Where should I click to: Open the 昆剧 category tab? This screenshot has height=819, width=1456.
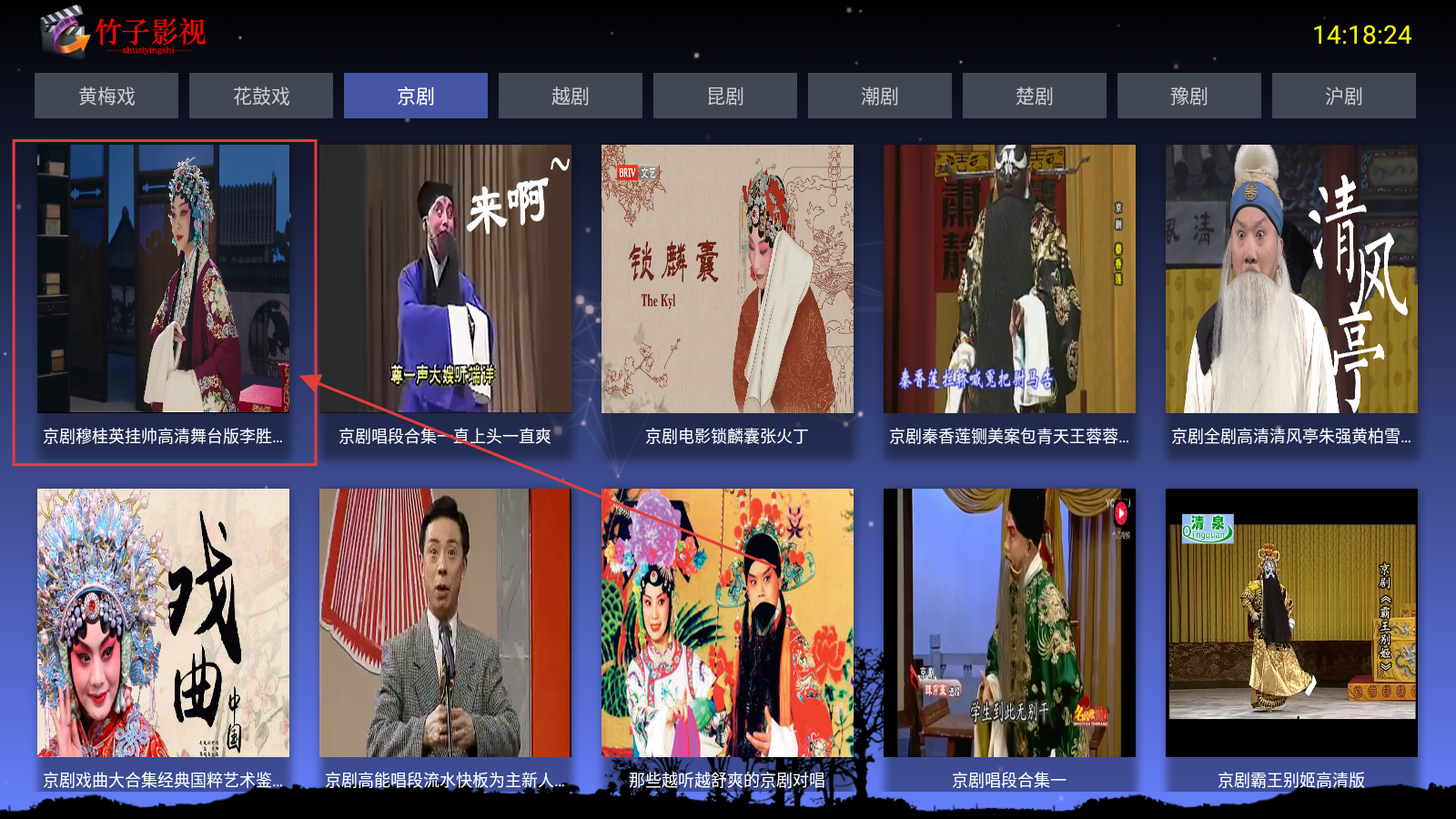(x=725, y=96)
